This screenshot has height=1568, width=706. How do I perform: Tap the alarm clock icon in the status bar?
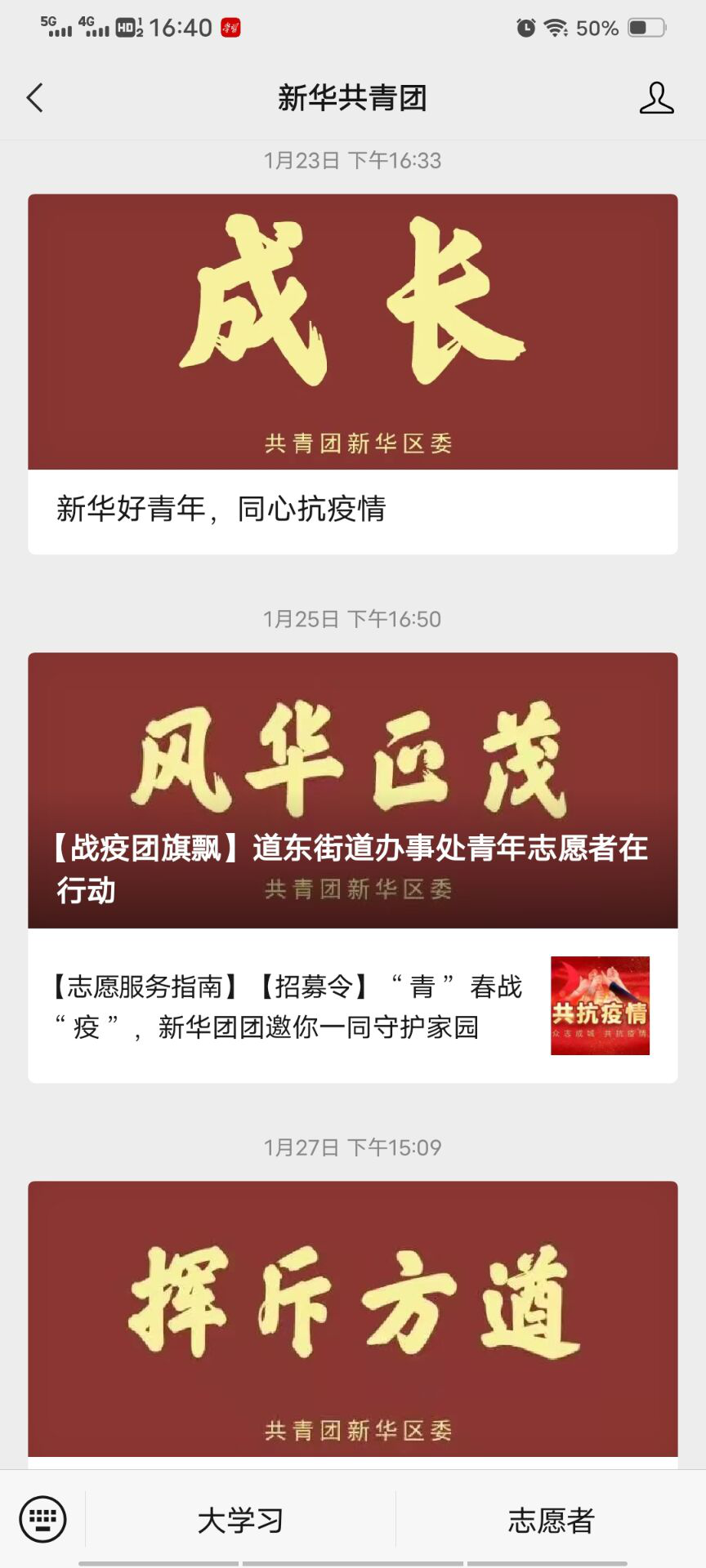coord(523,26)
